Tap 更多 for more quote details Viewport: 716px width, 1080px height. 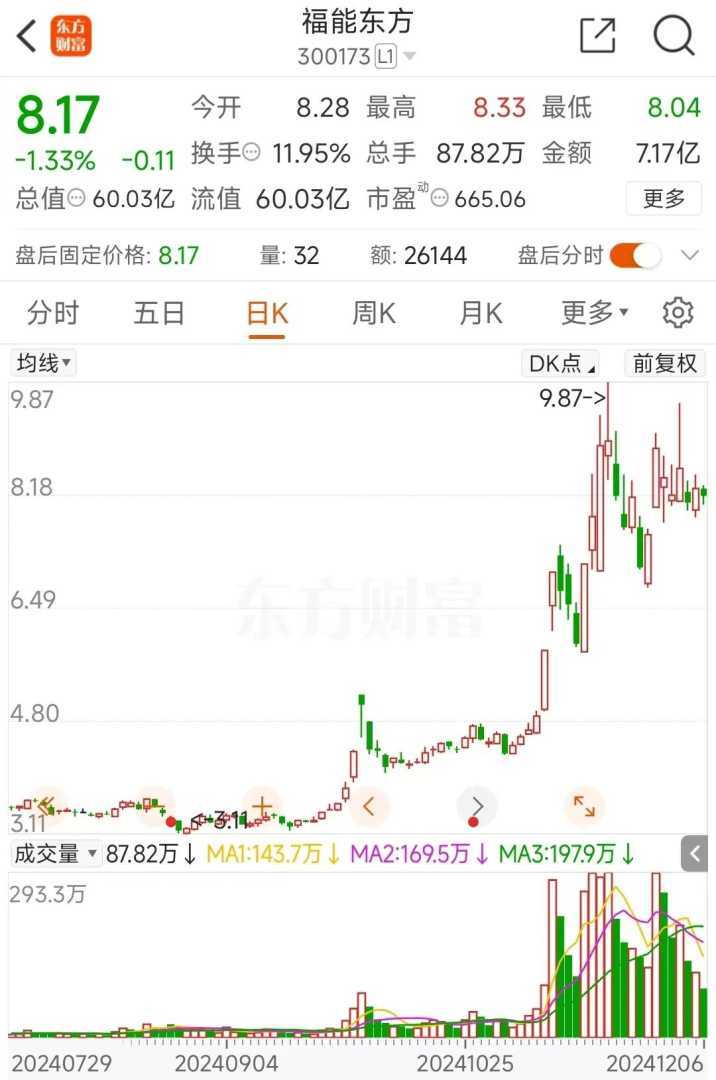[x=664, y=198]
